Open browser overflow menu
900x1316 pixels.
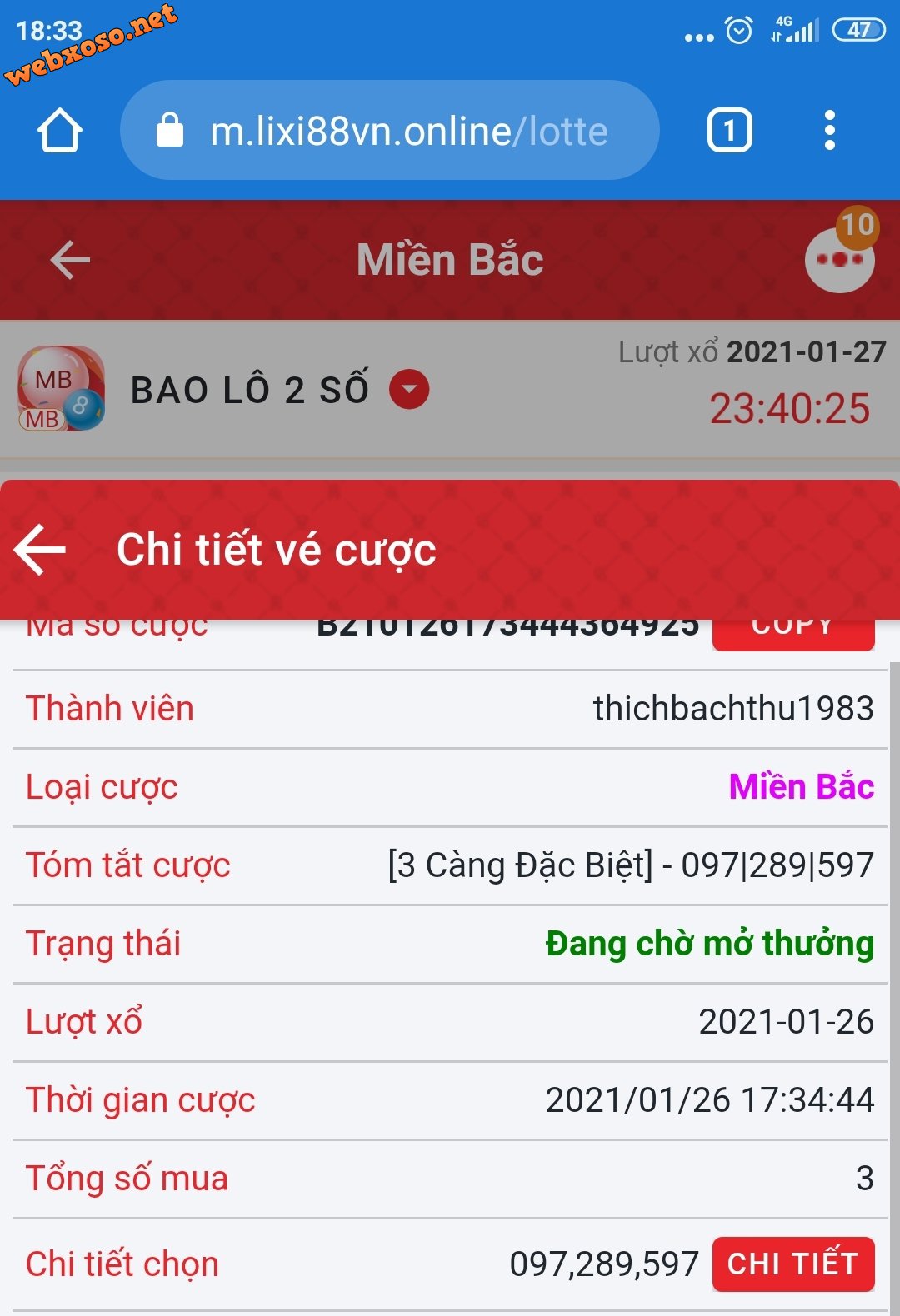829,131
